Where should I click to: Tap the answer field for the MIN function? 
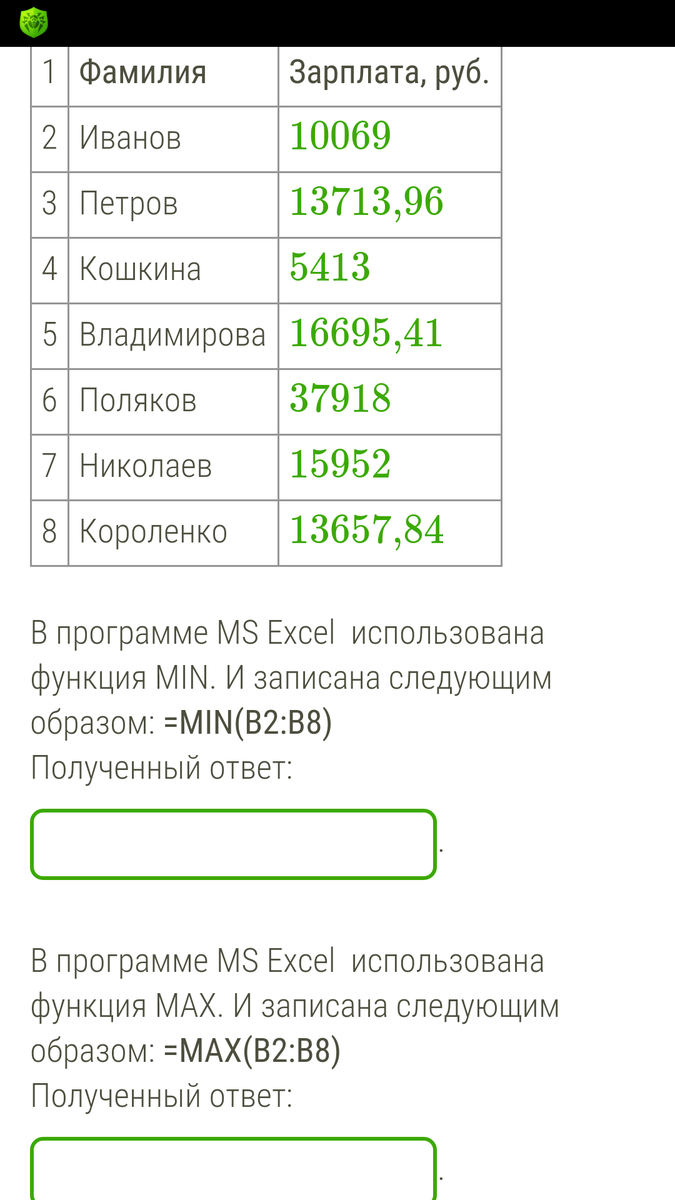233,845
